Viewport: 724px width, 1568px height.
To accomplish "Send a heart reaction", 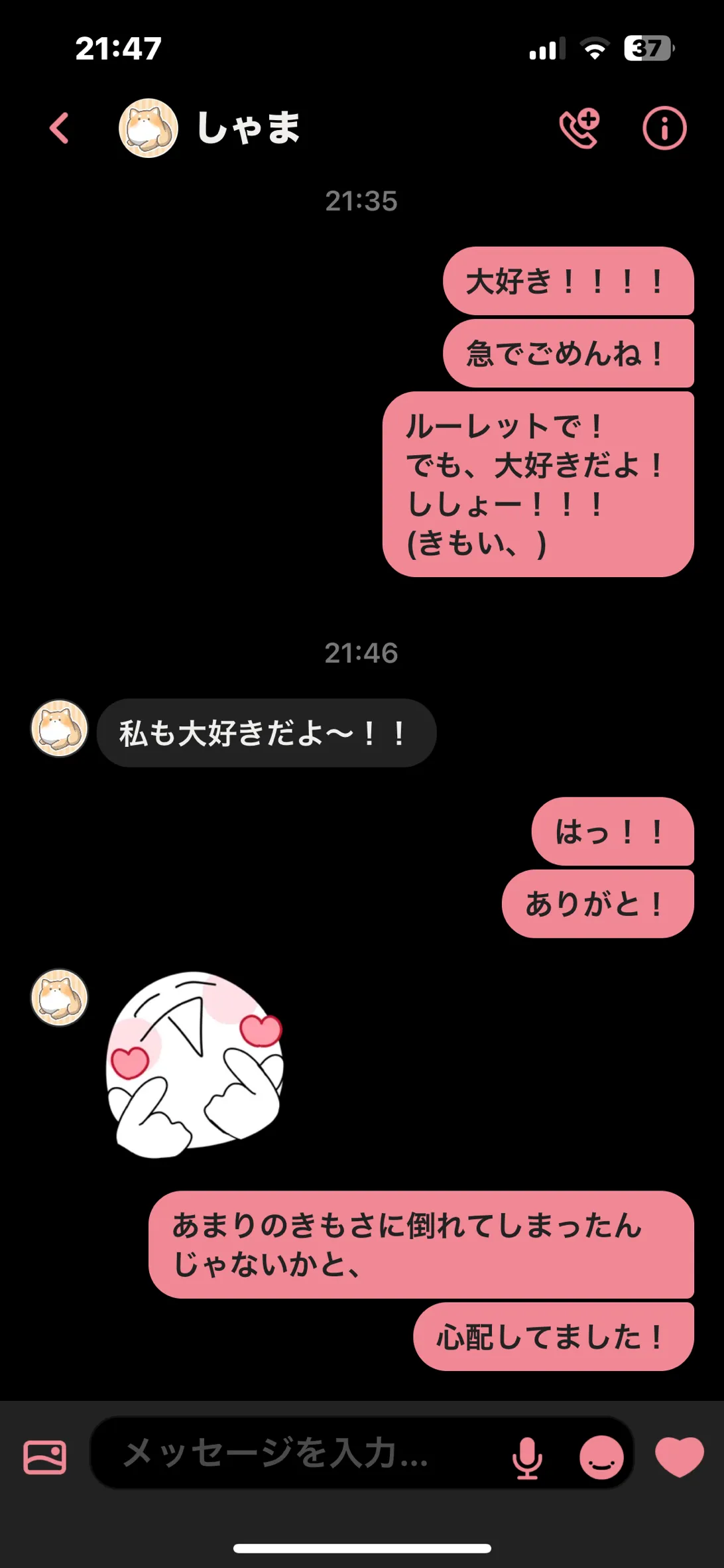I will click(x=679, y=1456).
